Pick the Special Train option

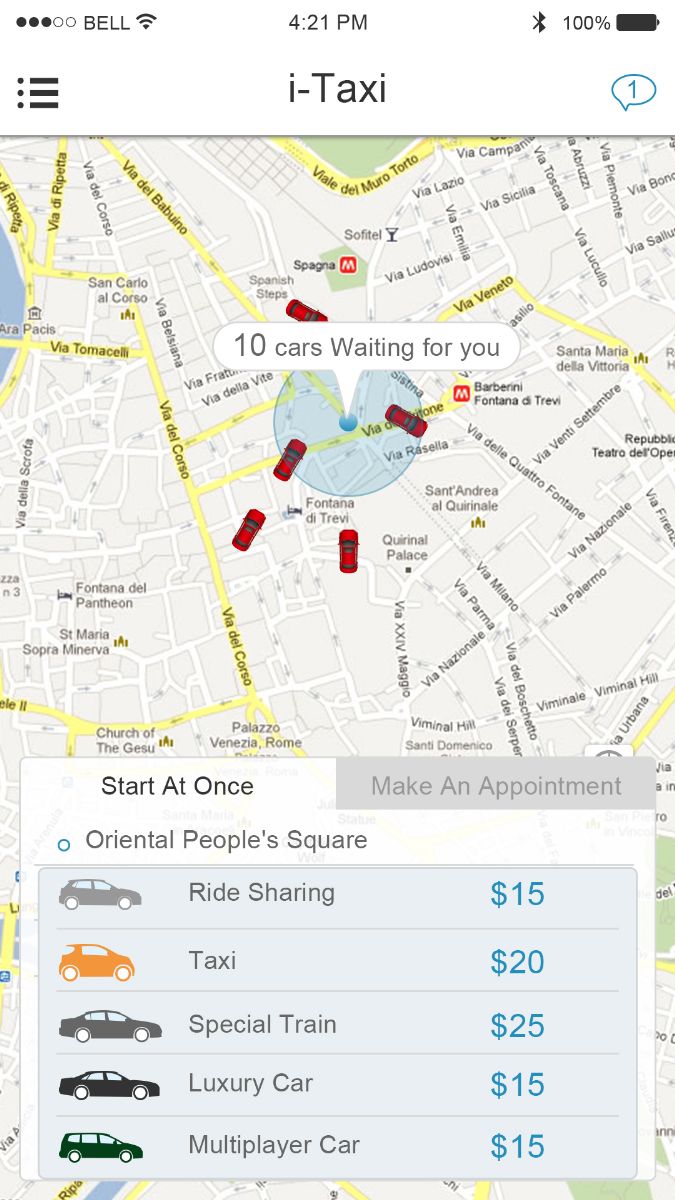[337, 1025]
